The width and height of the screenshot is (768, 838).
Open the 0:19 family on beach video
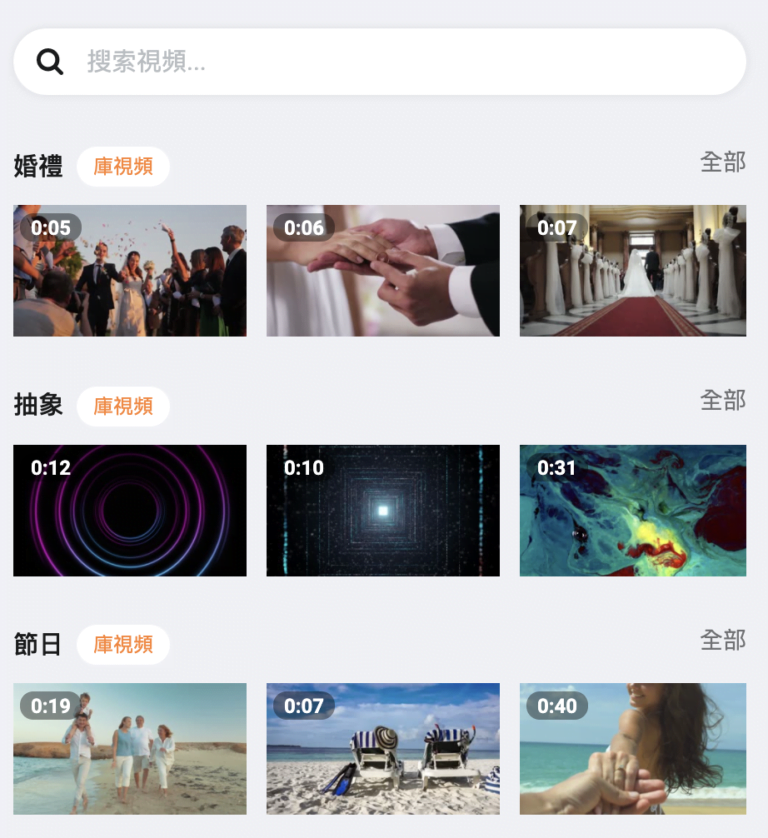[x=130, y=749]
